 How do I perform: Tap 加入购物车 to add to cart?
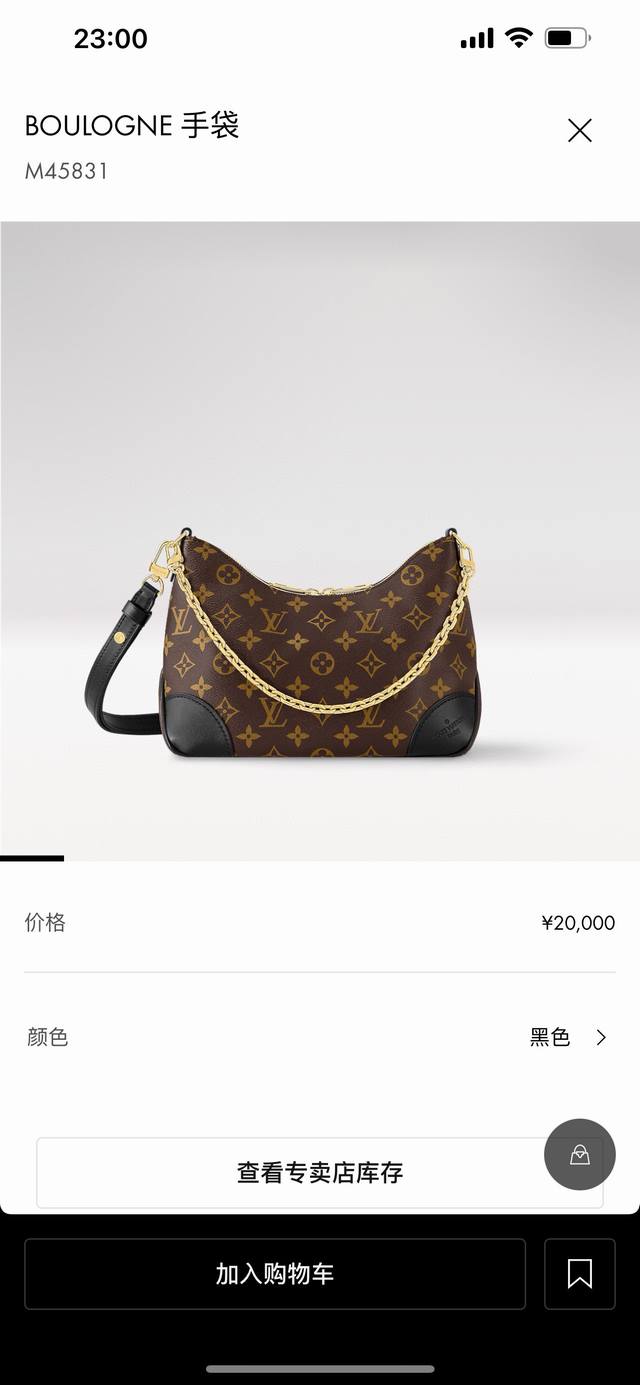(x=275, y=1273)
